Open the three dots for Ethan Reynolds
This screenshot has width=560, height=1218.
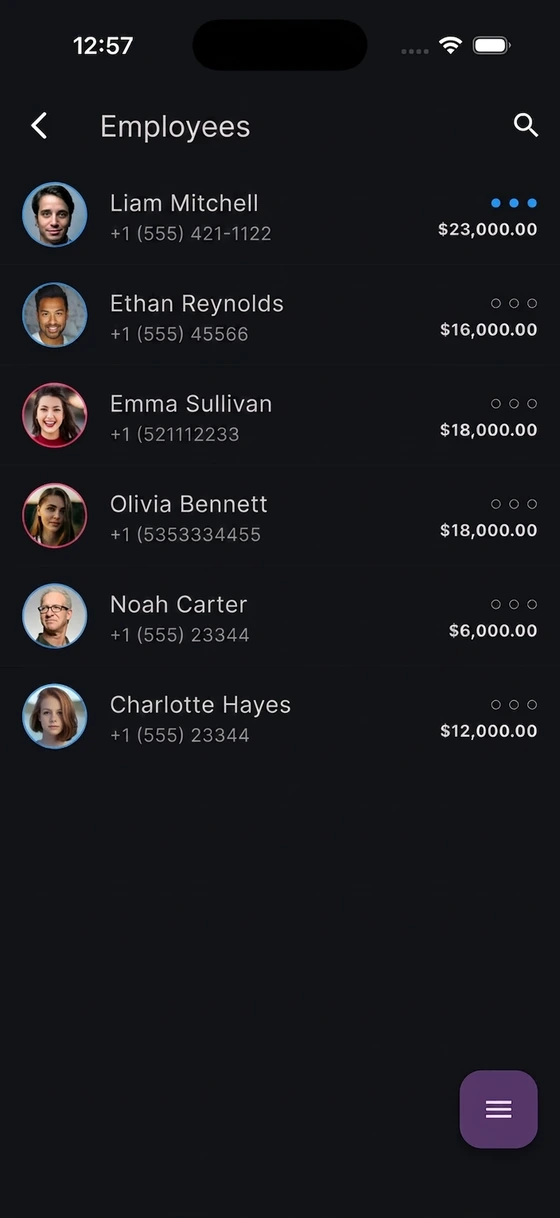pos(514,303)
